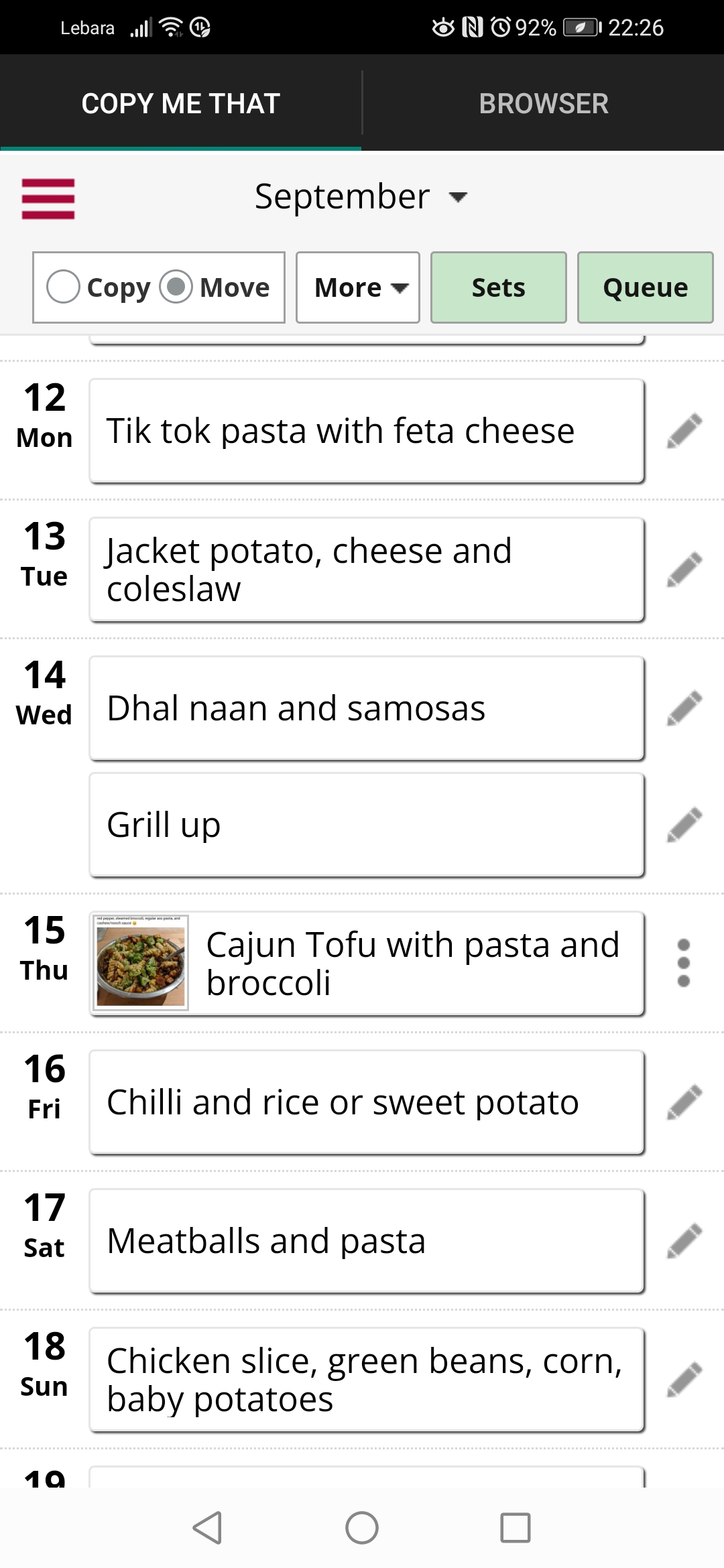
Task: Open Sets
Action: [x=499, y=287]
